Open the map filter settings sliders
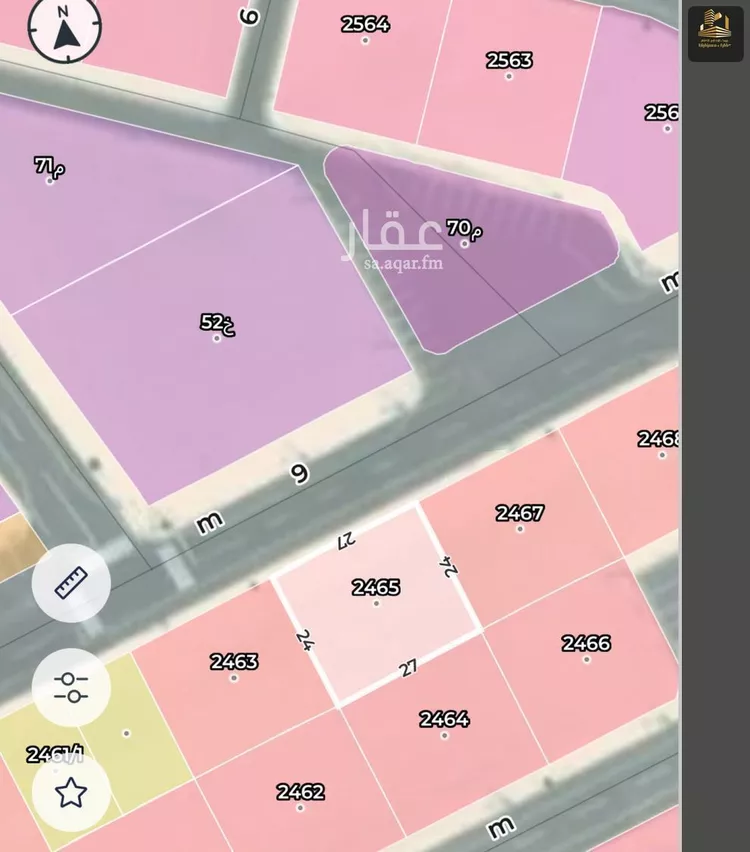Image resolution: width=750 pixels, height=852 pixels. click(71, 688)
